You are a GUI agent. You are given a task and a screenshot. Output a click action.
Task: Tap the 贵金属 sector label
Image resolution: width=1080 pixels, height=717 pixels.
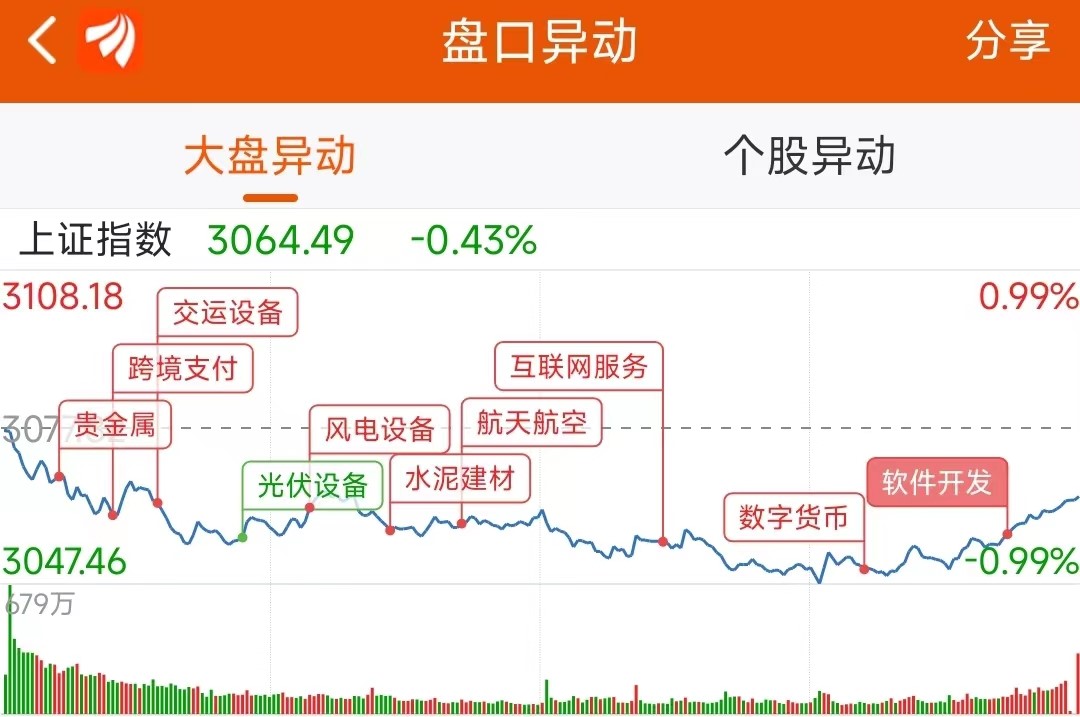tap(114, 424)
